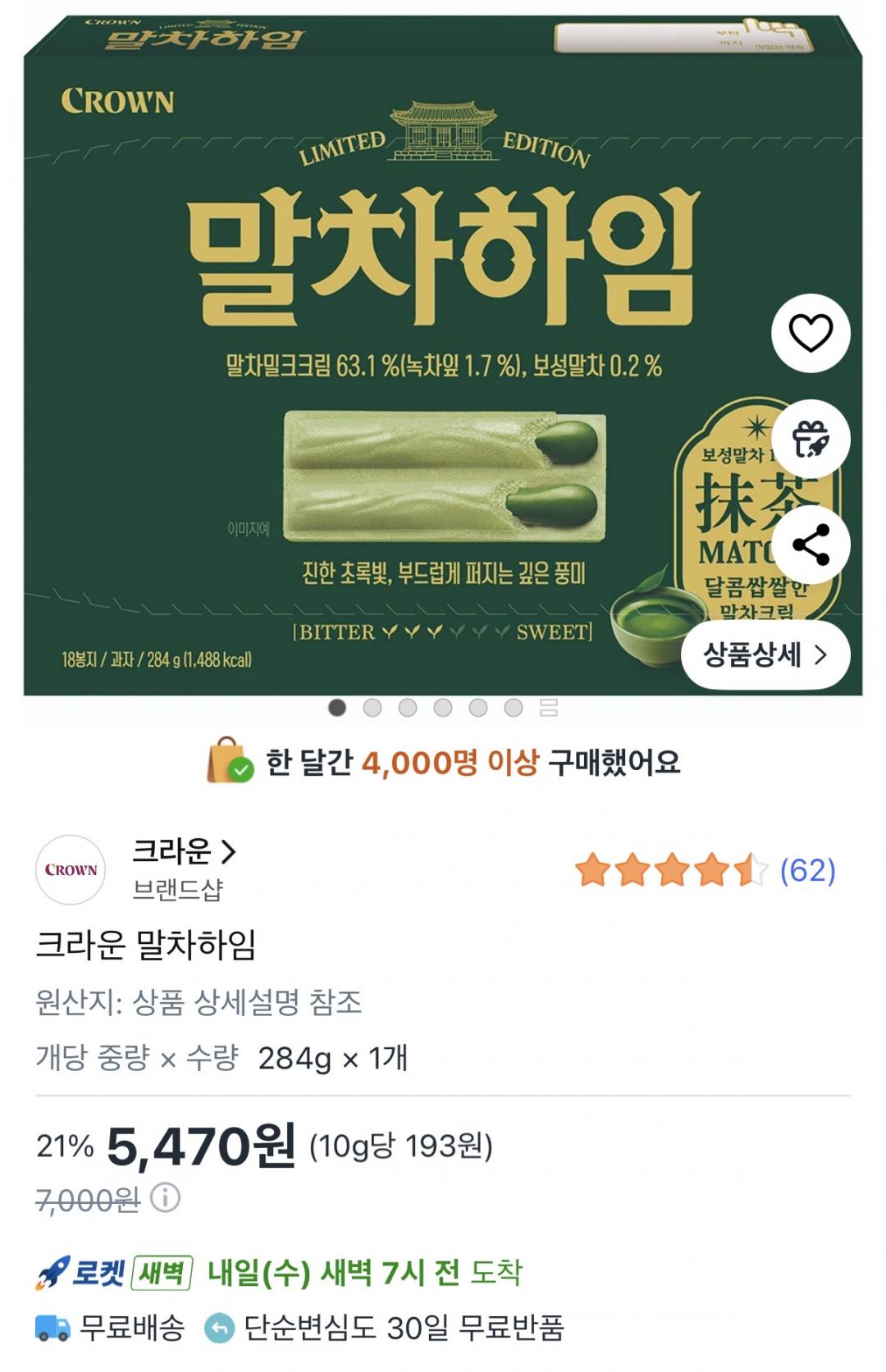Open the 크라운 brand shop
This screenshot has height=1372, width=886.
(x=184, y=852)
